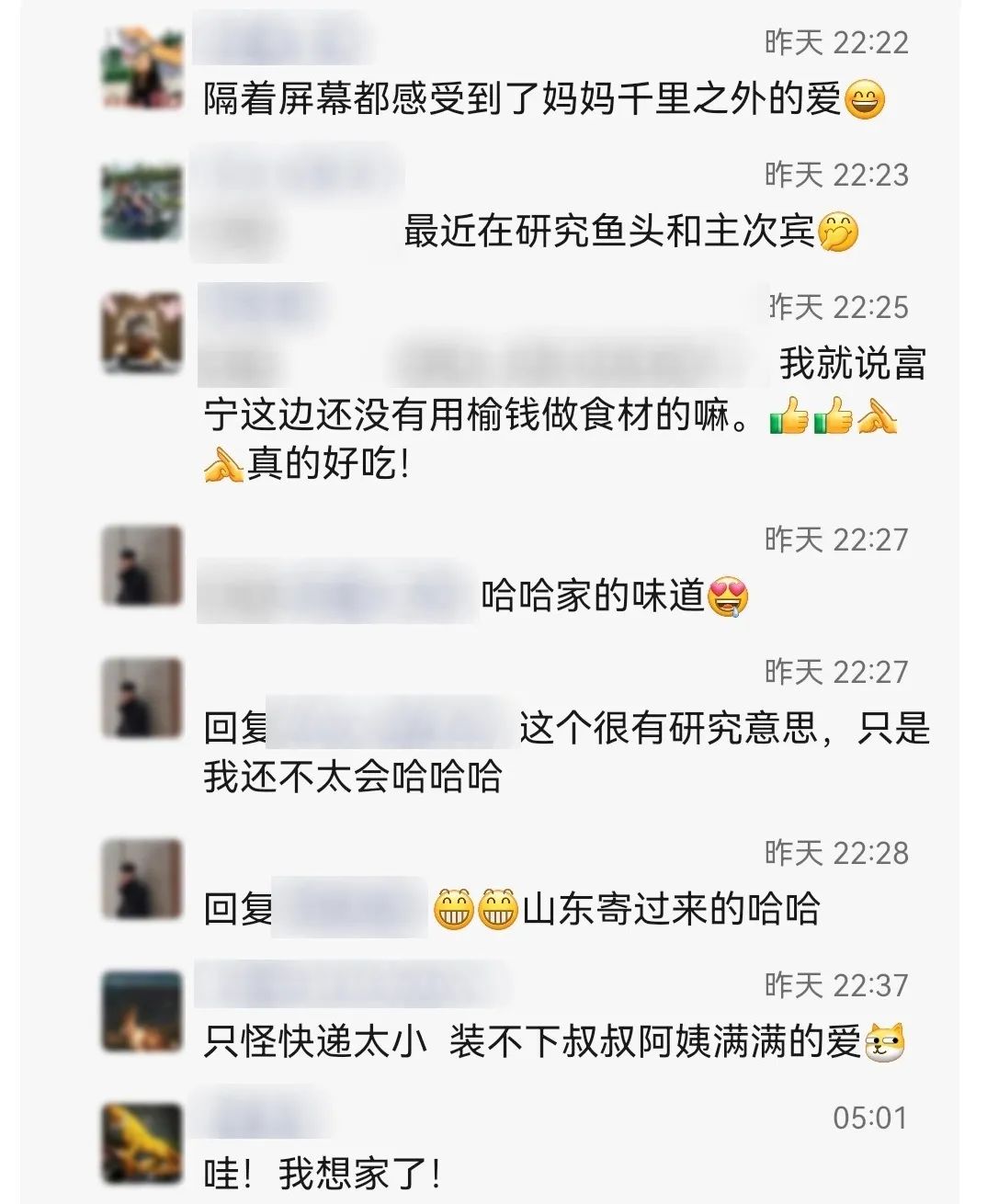Tap the comment 山东寄过来的哈哈
The height and width of the screenshot is (1204, 987).
670,910
